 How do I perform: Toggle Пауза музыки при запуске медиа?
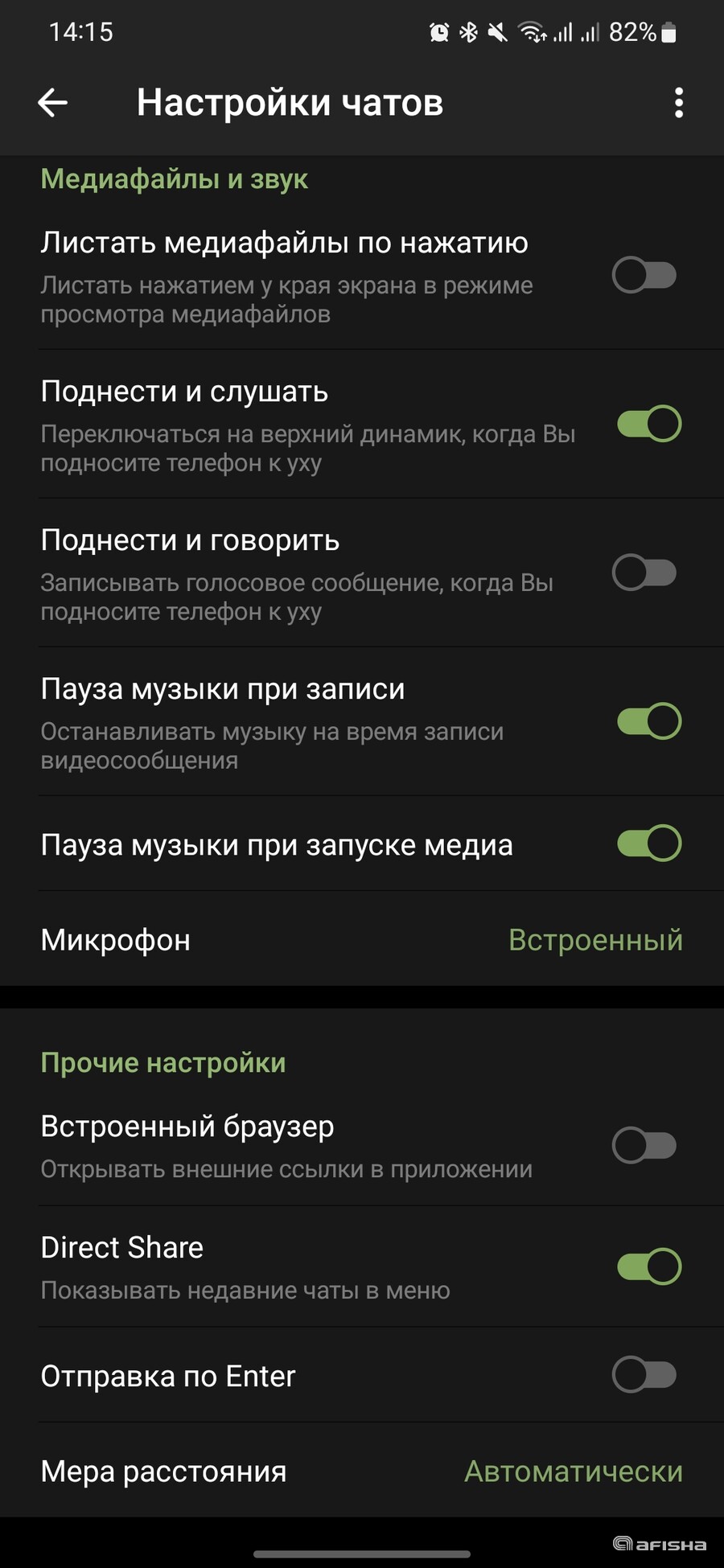pos(649,844)
